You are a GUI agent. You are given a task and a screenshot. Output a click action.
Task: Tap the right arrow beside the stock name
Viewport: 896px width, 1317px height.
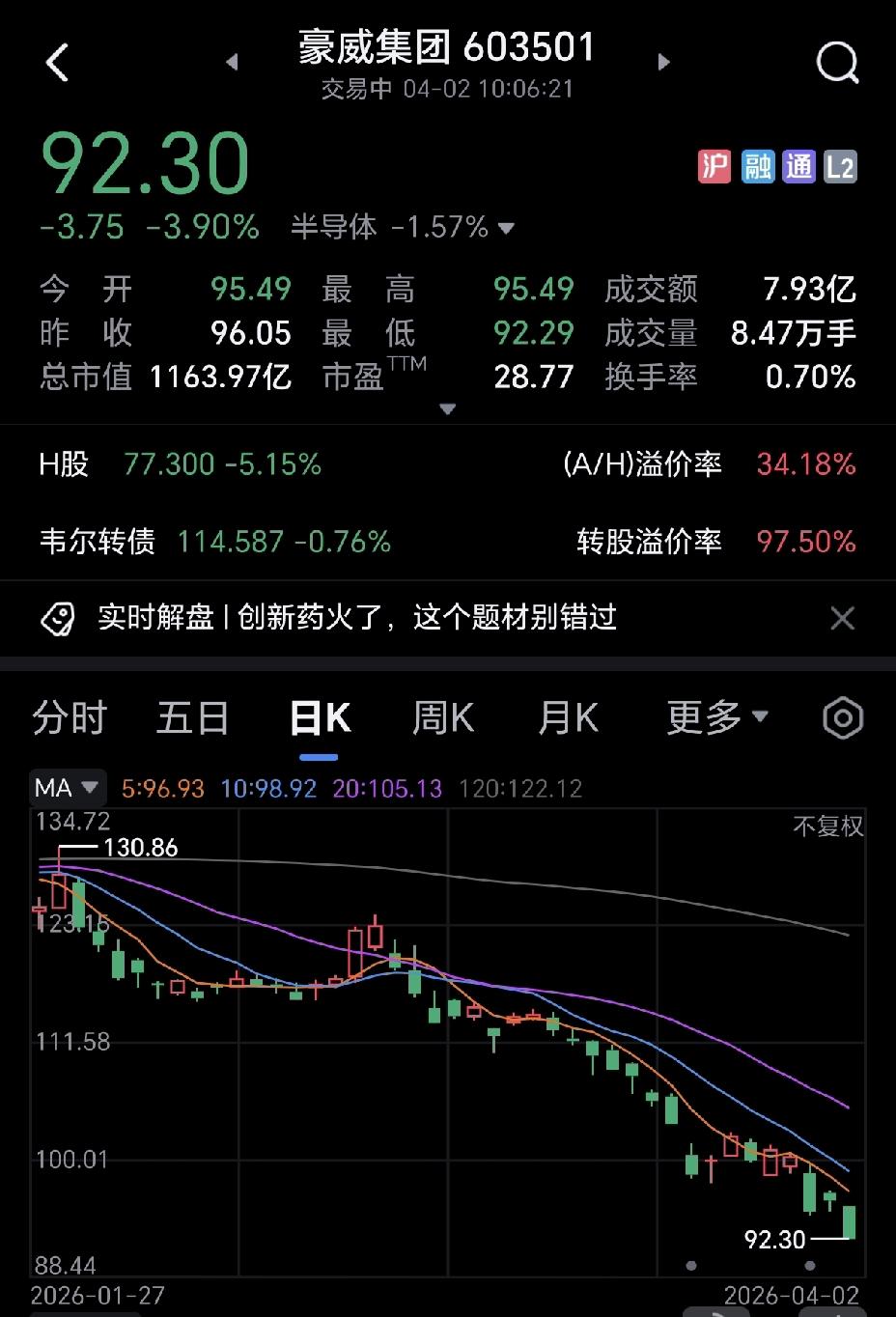pos(664,60)
